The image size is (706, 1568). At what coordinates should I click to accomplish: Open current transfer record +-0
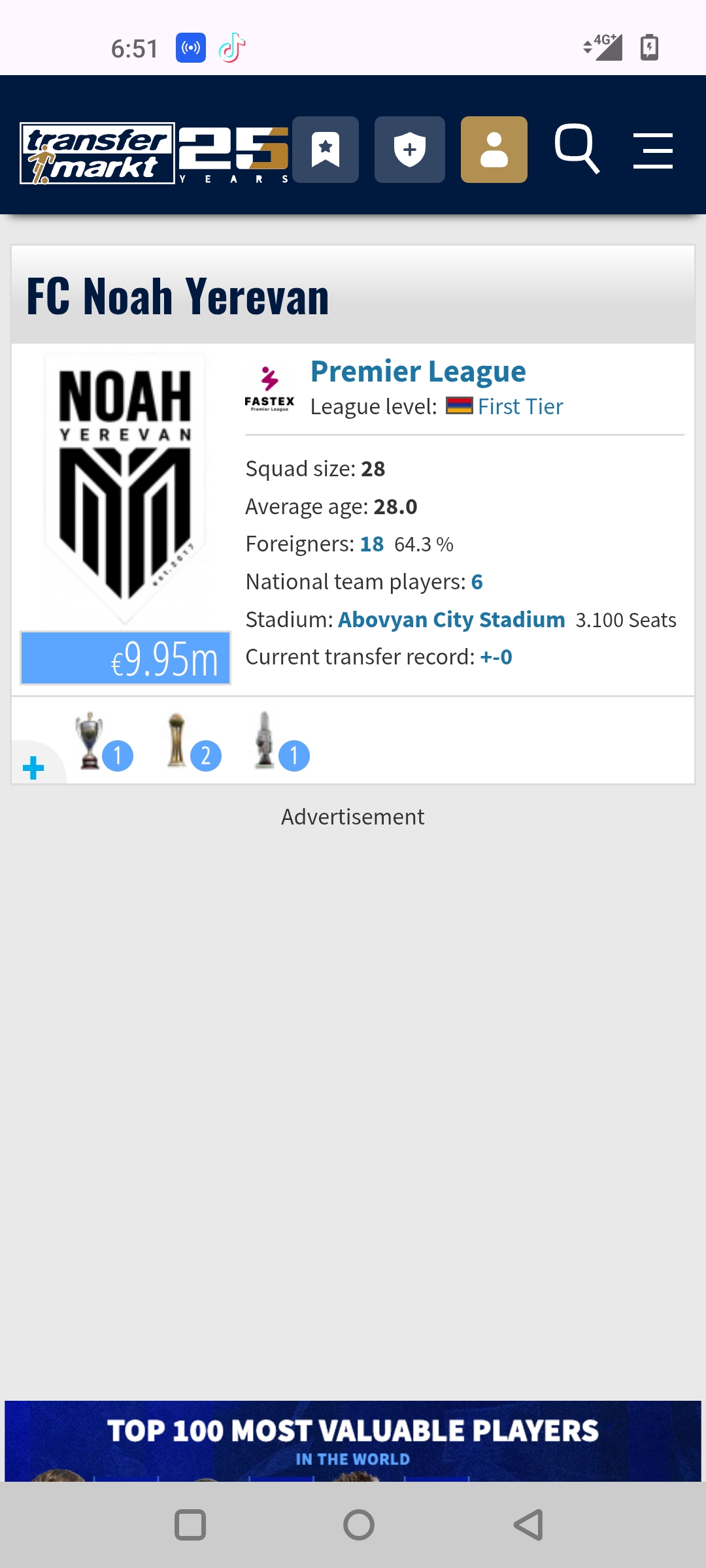(496, 657)
